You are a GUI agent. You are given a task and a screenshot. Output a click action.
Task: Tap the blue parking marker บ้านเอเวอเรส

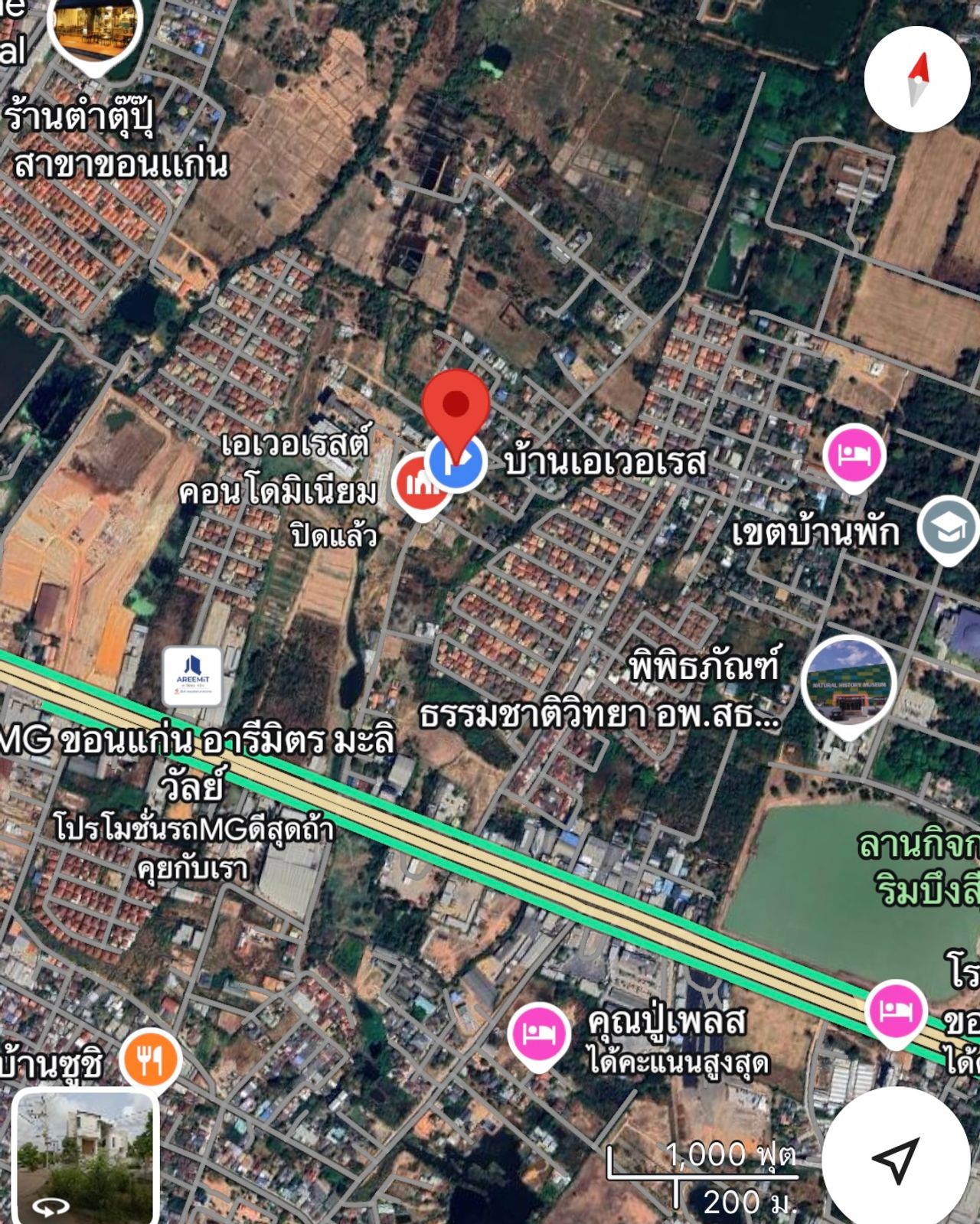pos(458,462)
